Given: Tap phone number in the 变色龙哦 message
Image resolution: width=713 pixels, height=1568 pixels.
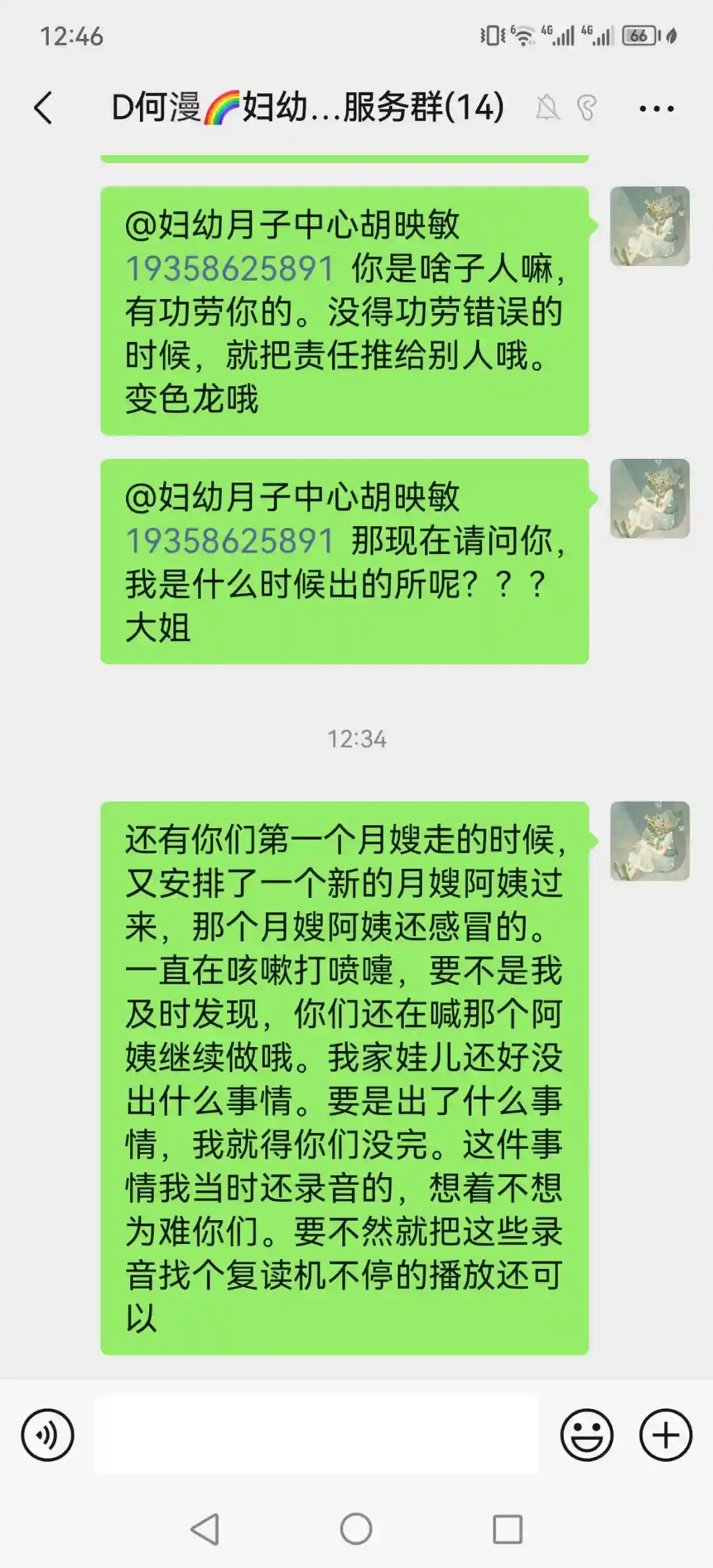Looking at the screenshot, I should pos(230,269).
